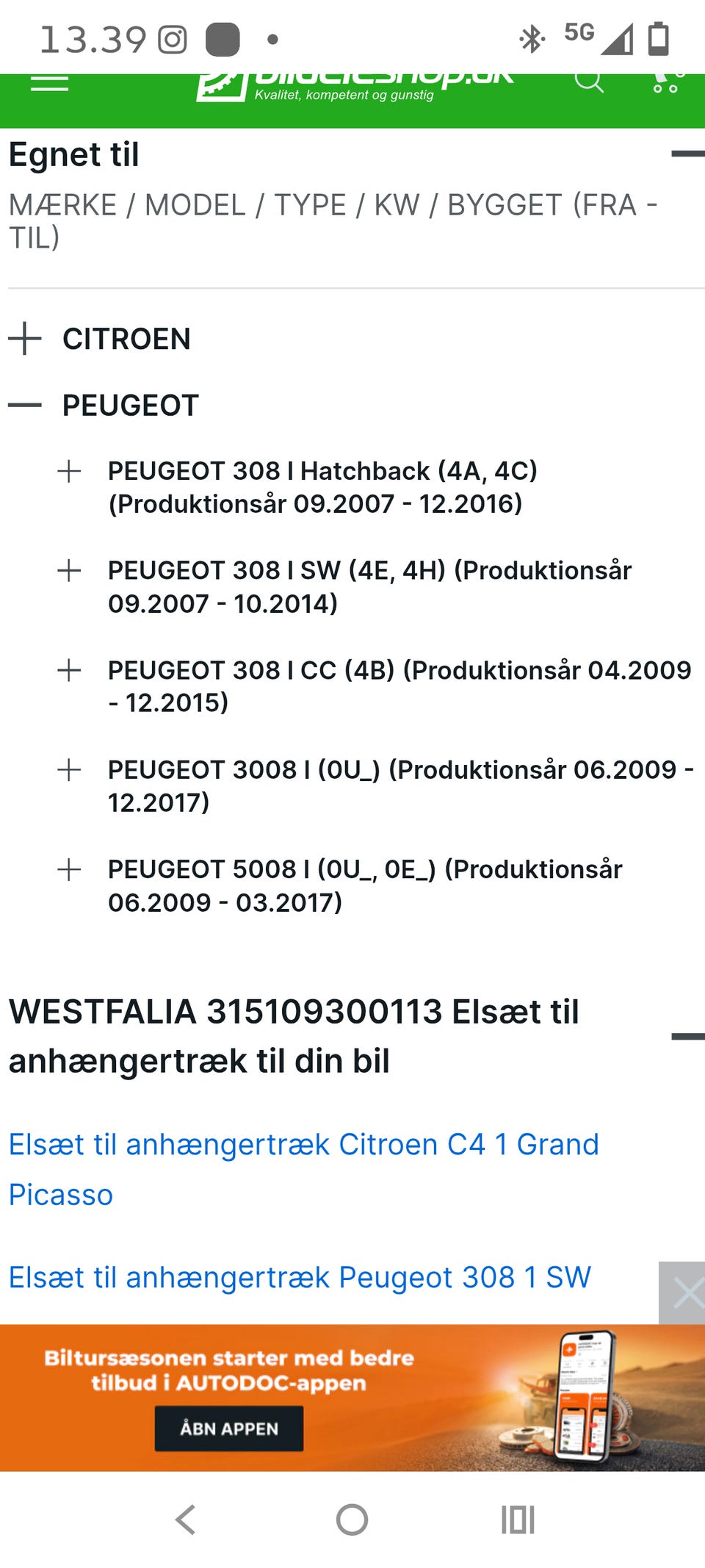This screenshot has width=705, height=1568.
Task: Open the shopping cart
Action: pos(668,82)
